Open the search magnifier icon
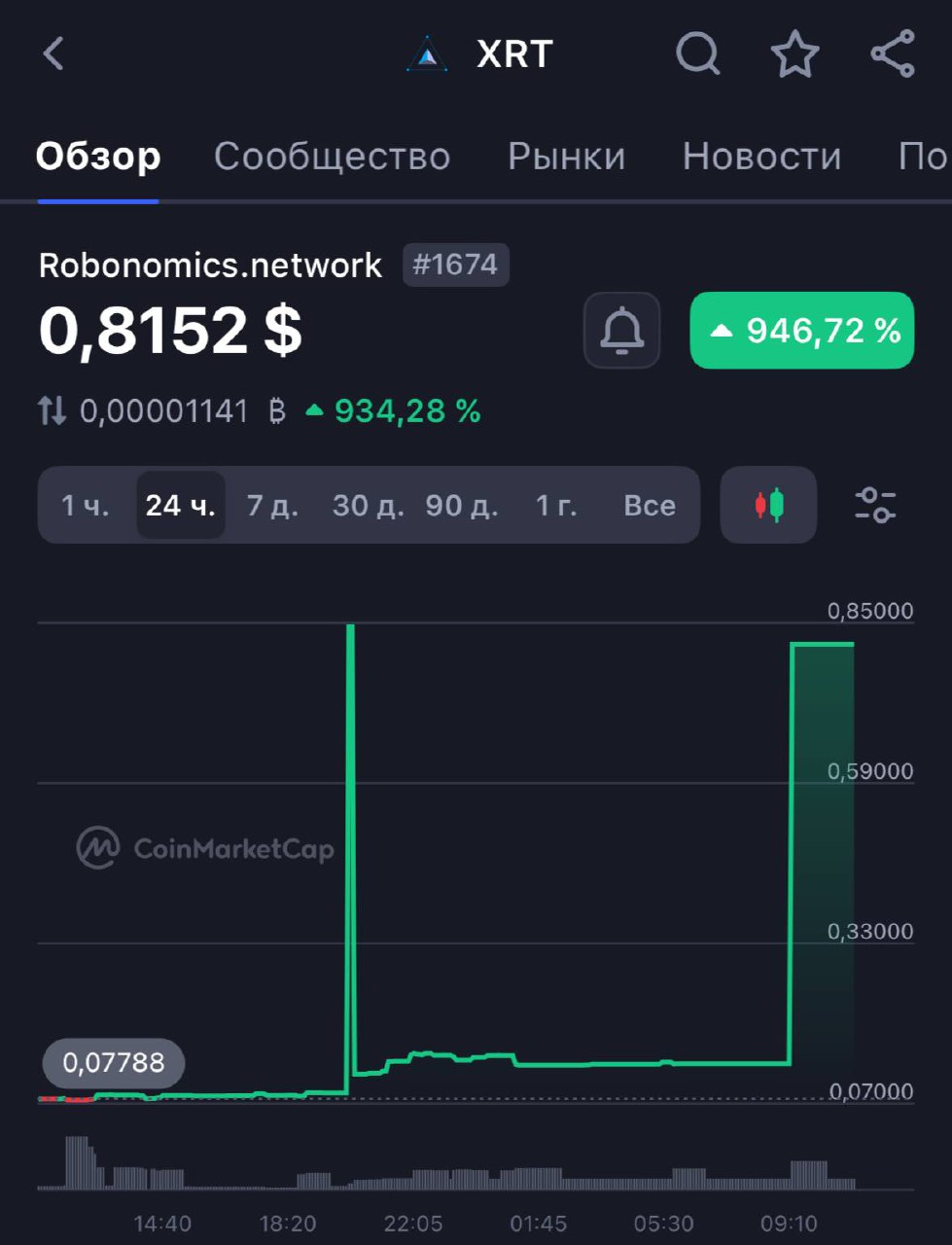 (x=697, y=53)
